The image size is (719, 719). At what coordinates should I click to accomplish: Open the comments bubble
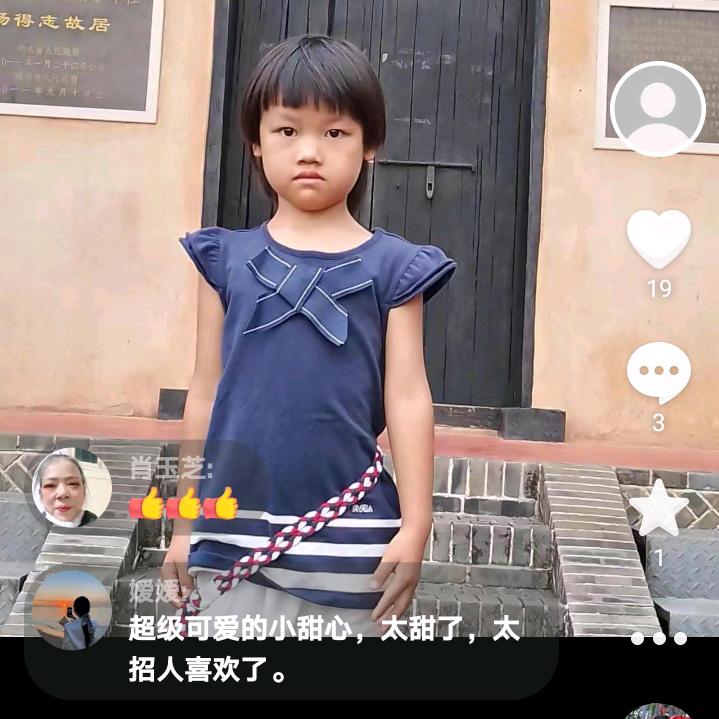[x=658, y=372]
